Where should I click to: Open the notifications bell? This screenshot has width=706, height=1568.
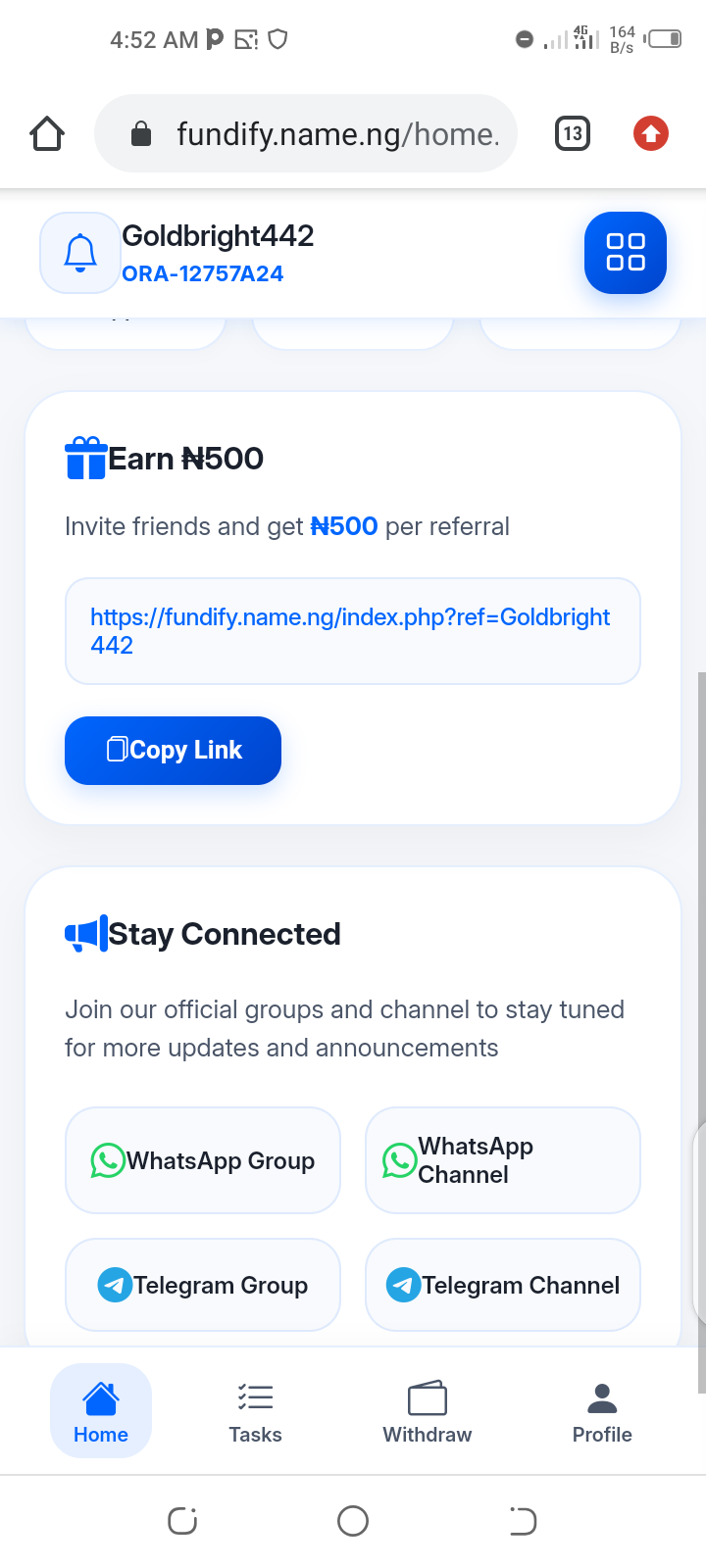(80, 253)
